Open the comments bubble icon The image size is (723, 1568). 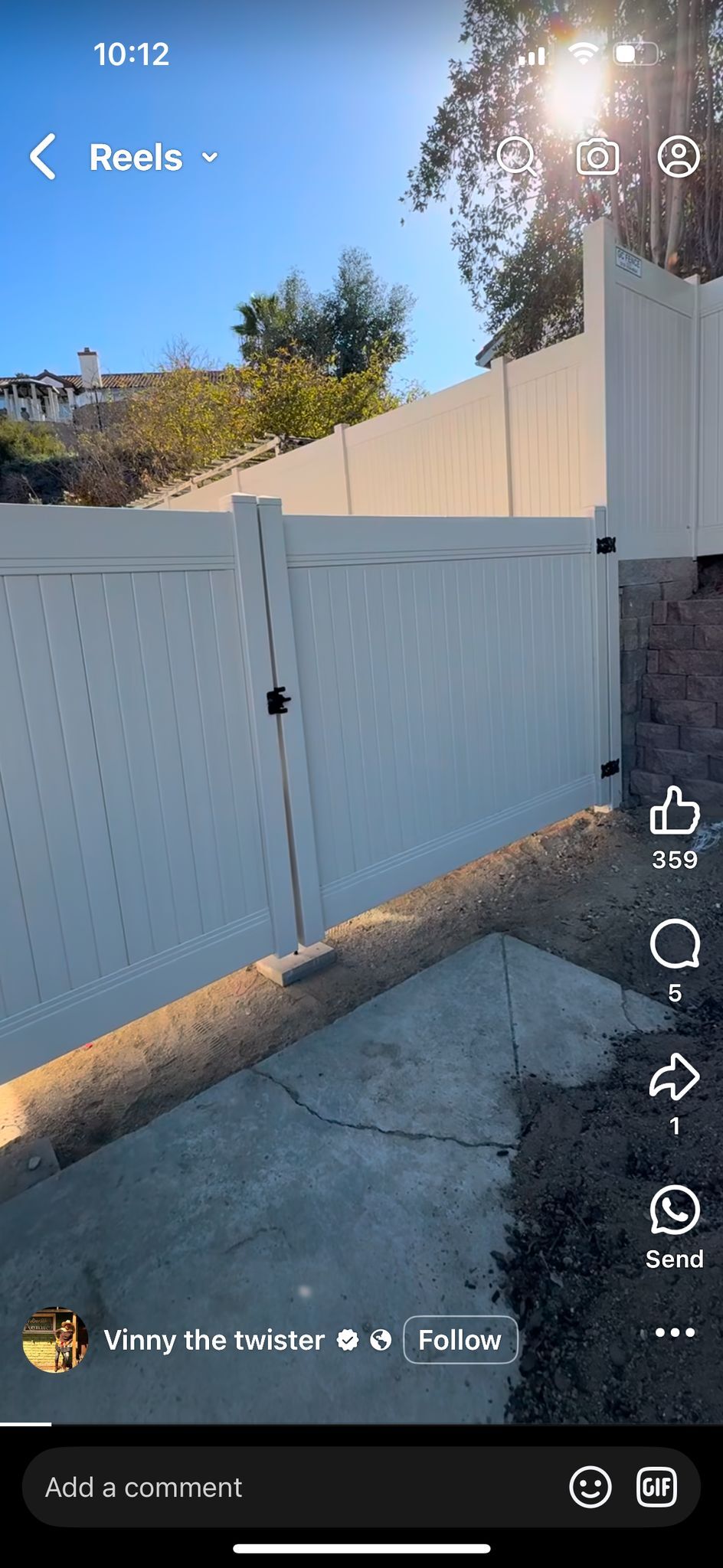(x=675, y=945)
